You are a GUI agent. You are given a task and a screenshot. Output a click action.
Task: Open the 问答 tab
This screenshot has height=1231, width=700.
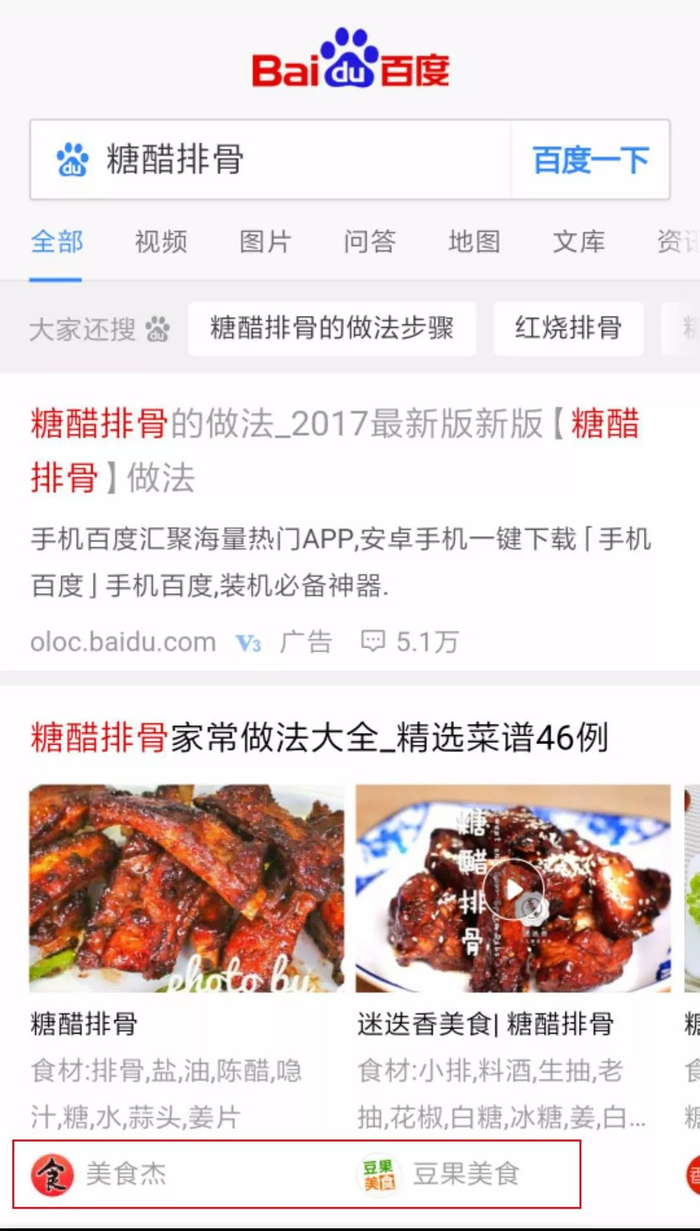click(x=370, y=241)
